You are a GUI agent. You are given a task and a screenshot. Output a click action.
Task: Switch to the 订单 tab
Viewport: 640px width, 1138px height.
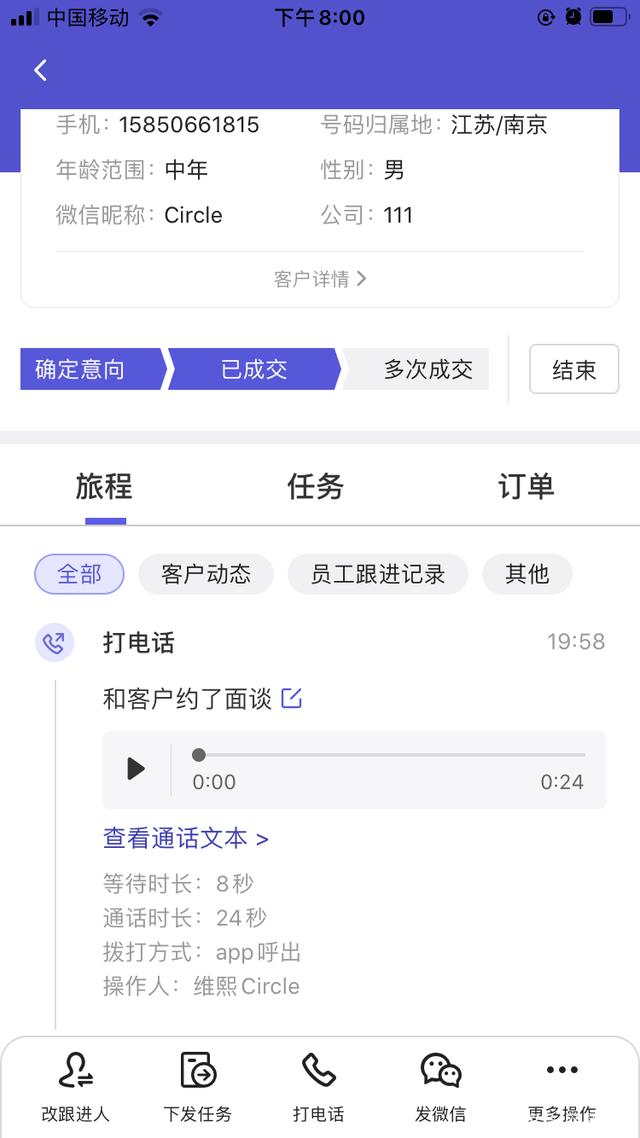pyautogui.click(x=526, y=487)
